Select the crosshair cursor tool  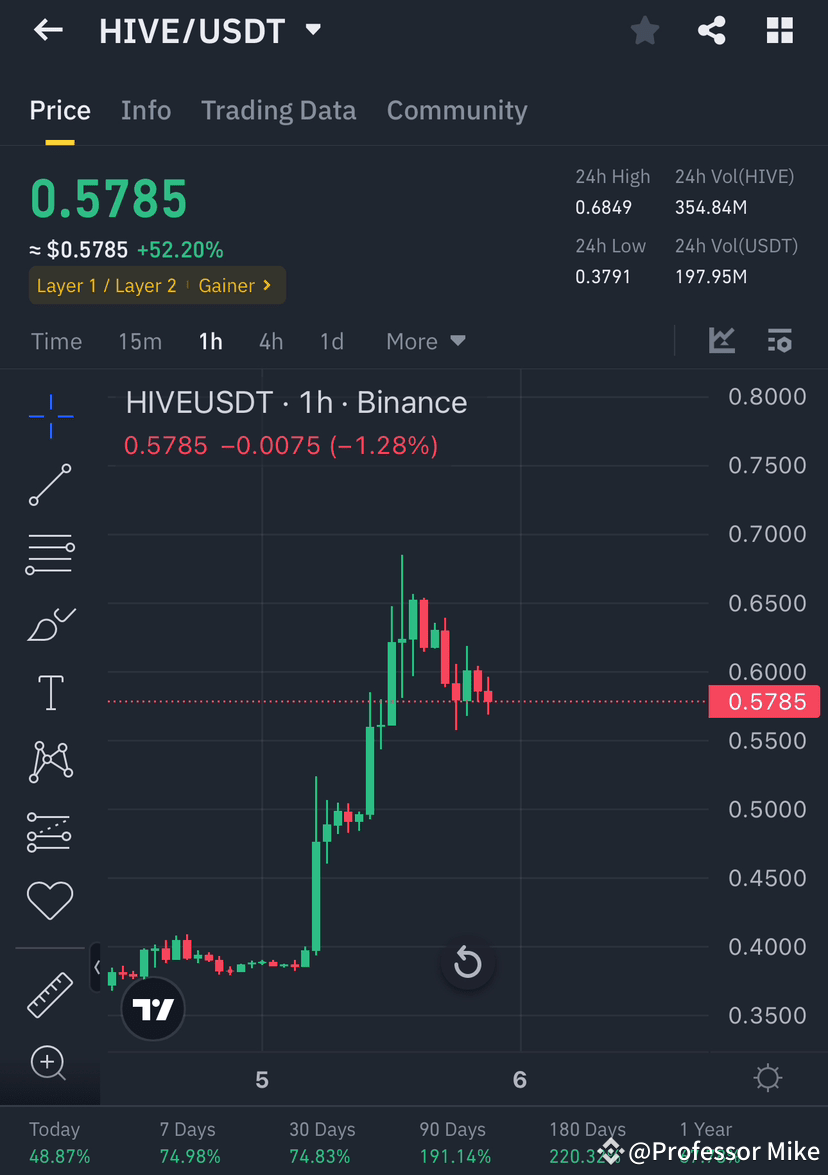50,416
